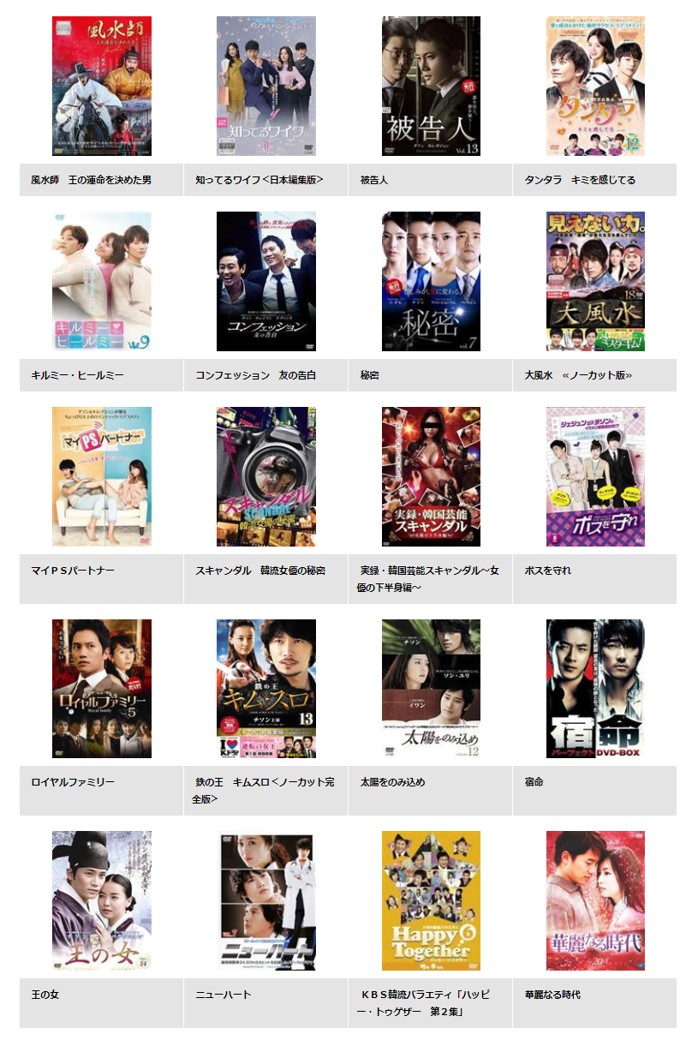Image resolution: width=686 pixels, height=1040 pixels.
Task: Open タンタラ キミを感じてる card
Action: 595,86
